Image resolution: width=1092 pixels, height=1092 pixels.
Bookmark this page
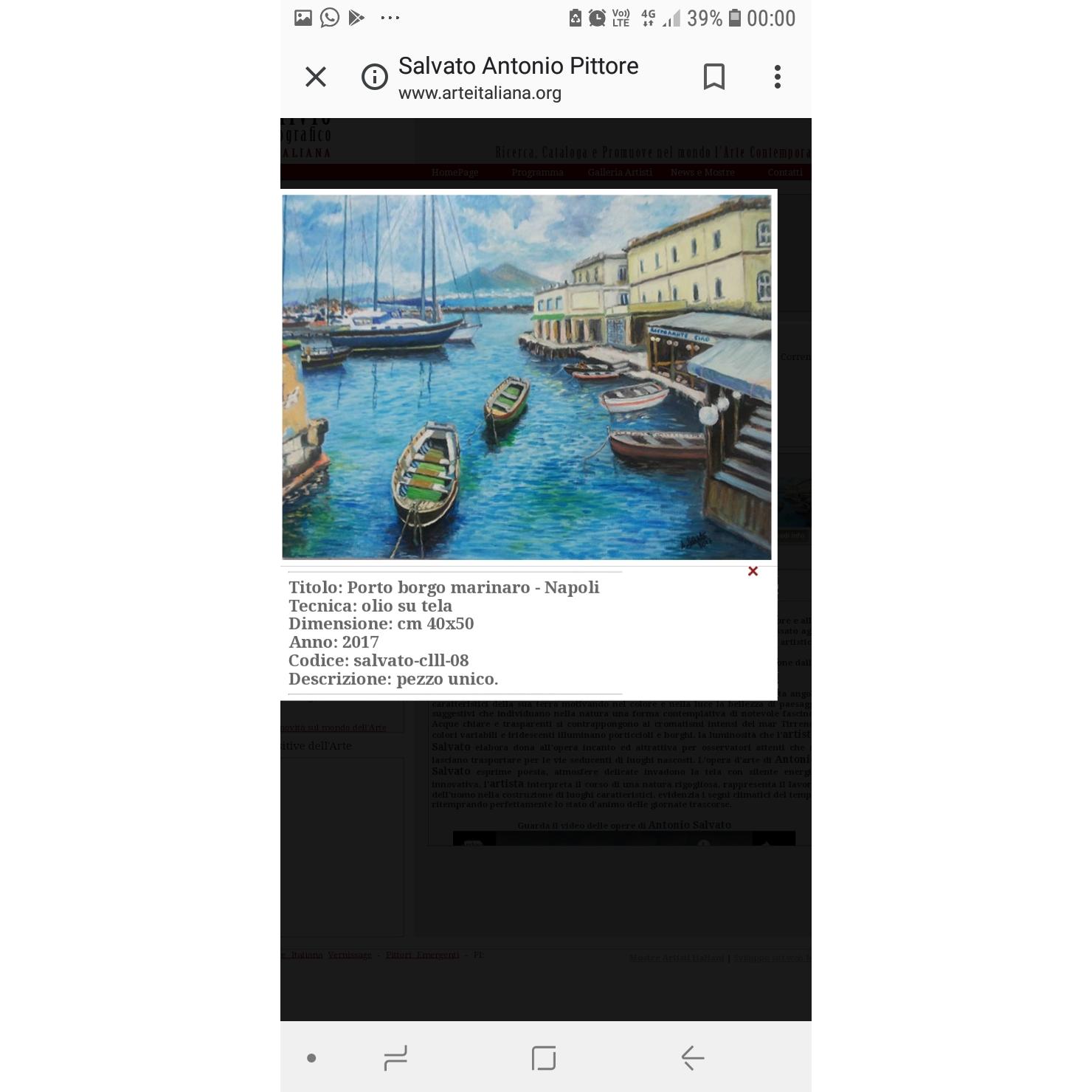tap(713, 77)
